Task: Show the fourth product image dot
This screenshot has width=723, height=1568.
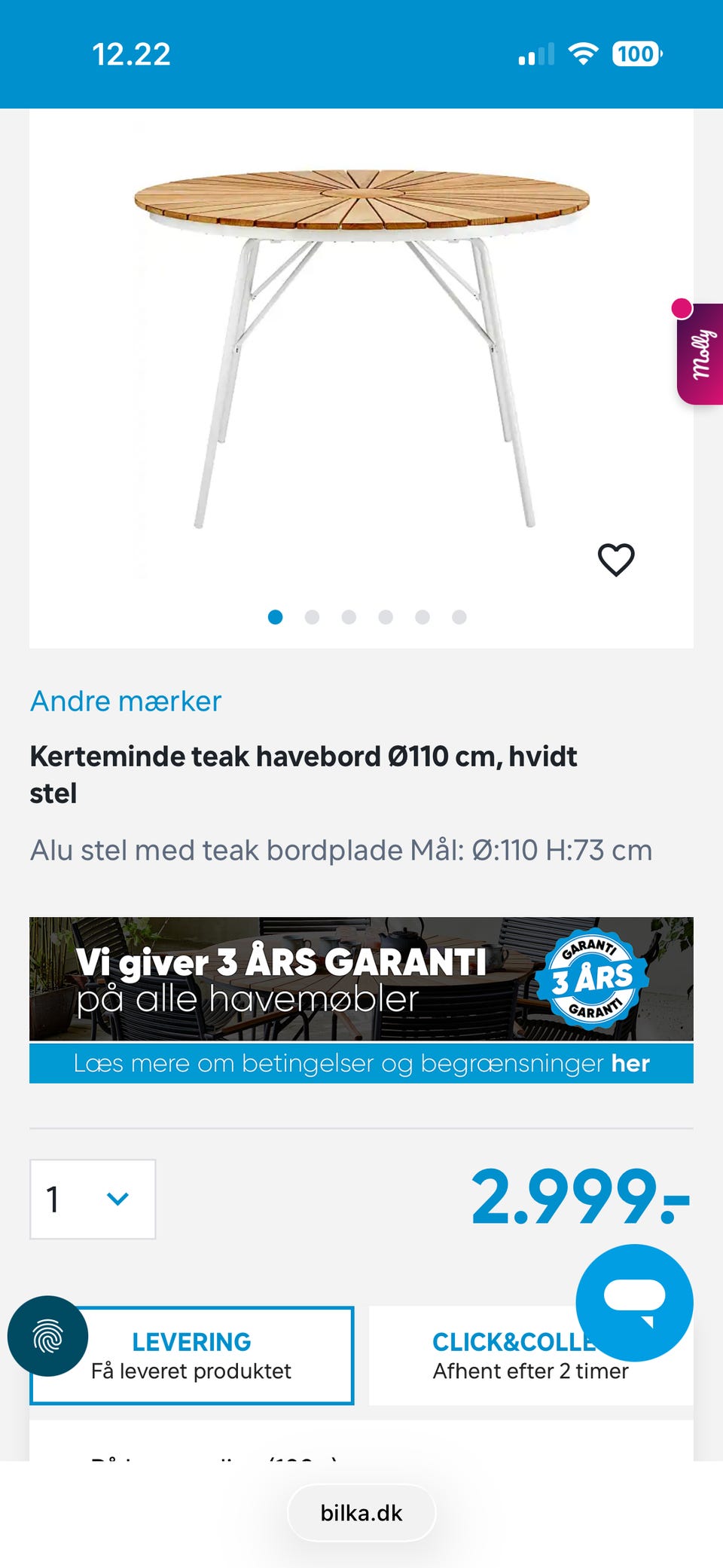Action: click(386, 617)
